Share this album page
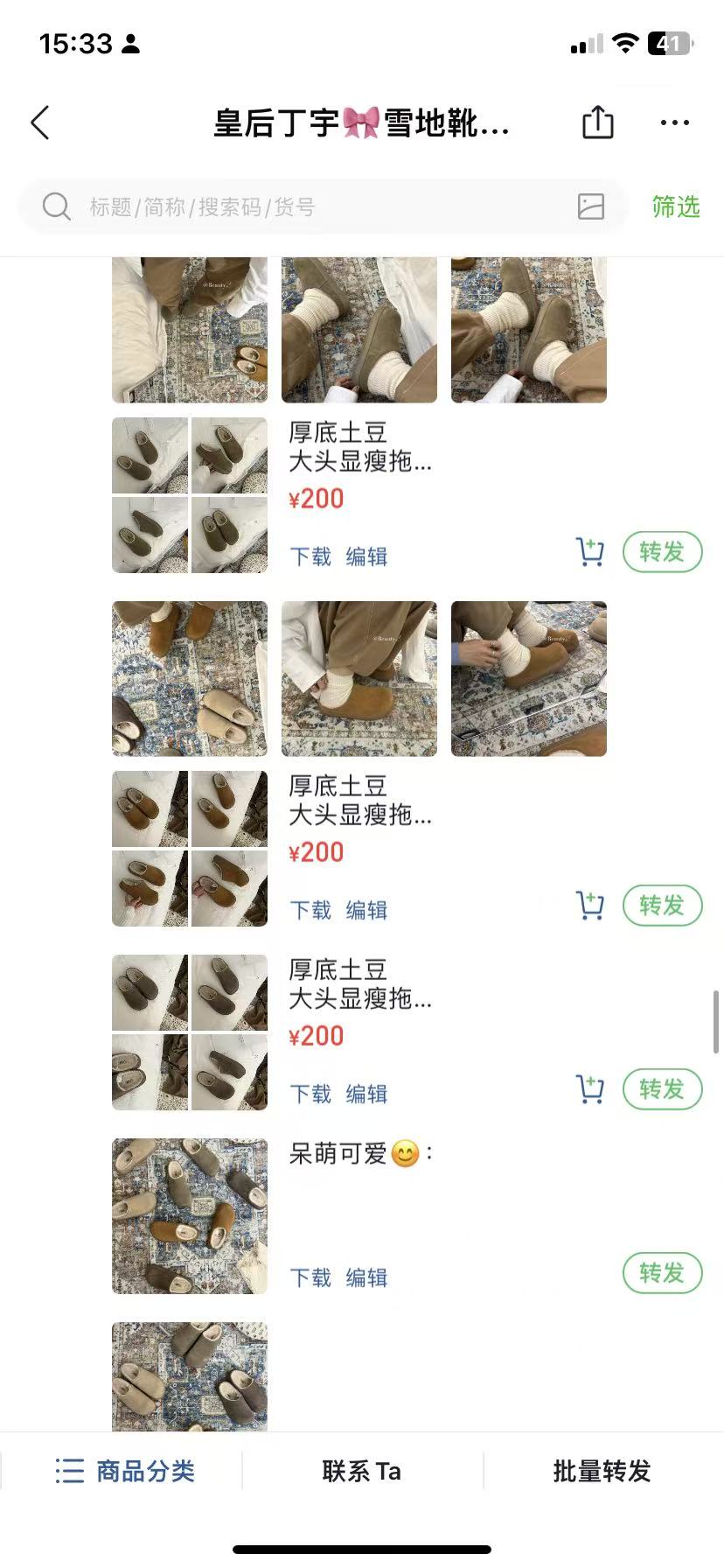724x1568 pixels. click(598, 122)
